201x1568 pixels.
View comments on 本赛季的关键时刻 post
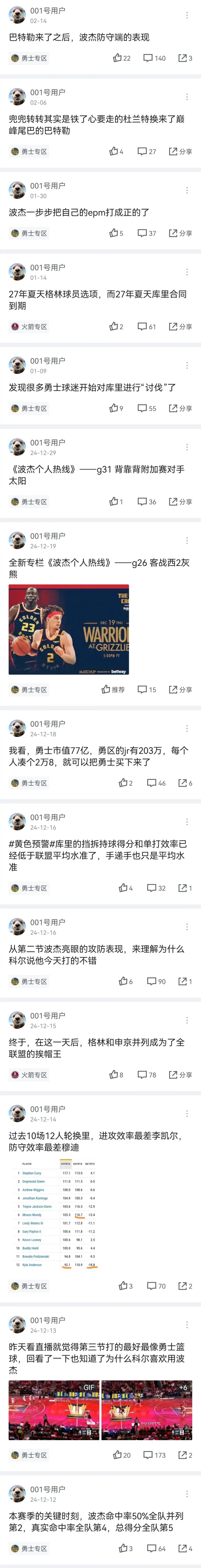156,1548
